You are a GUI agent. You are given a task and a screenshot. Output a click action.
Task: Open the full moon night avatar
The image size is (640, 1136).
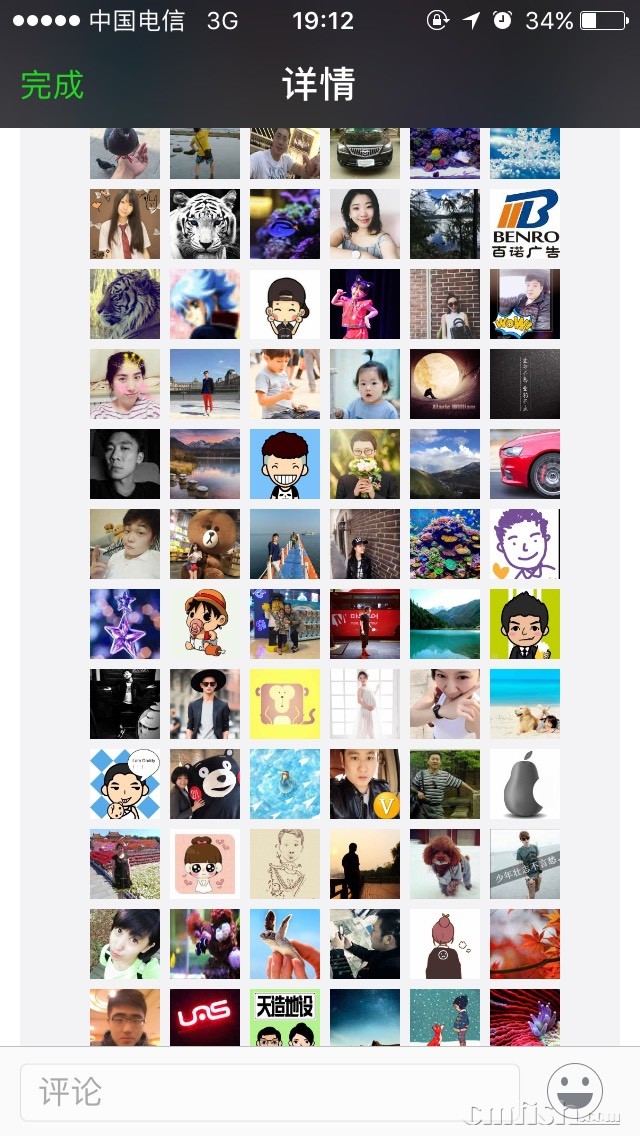[445, 384]
